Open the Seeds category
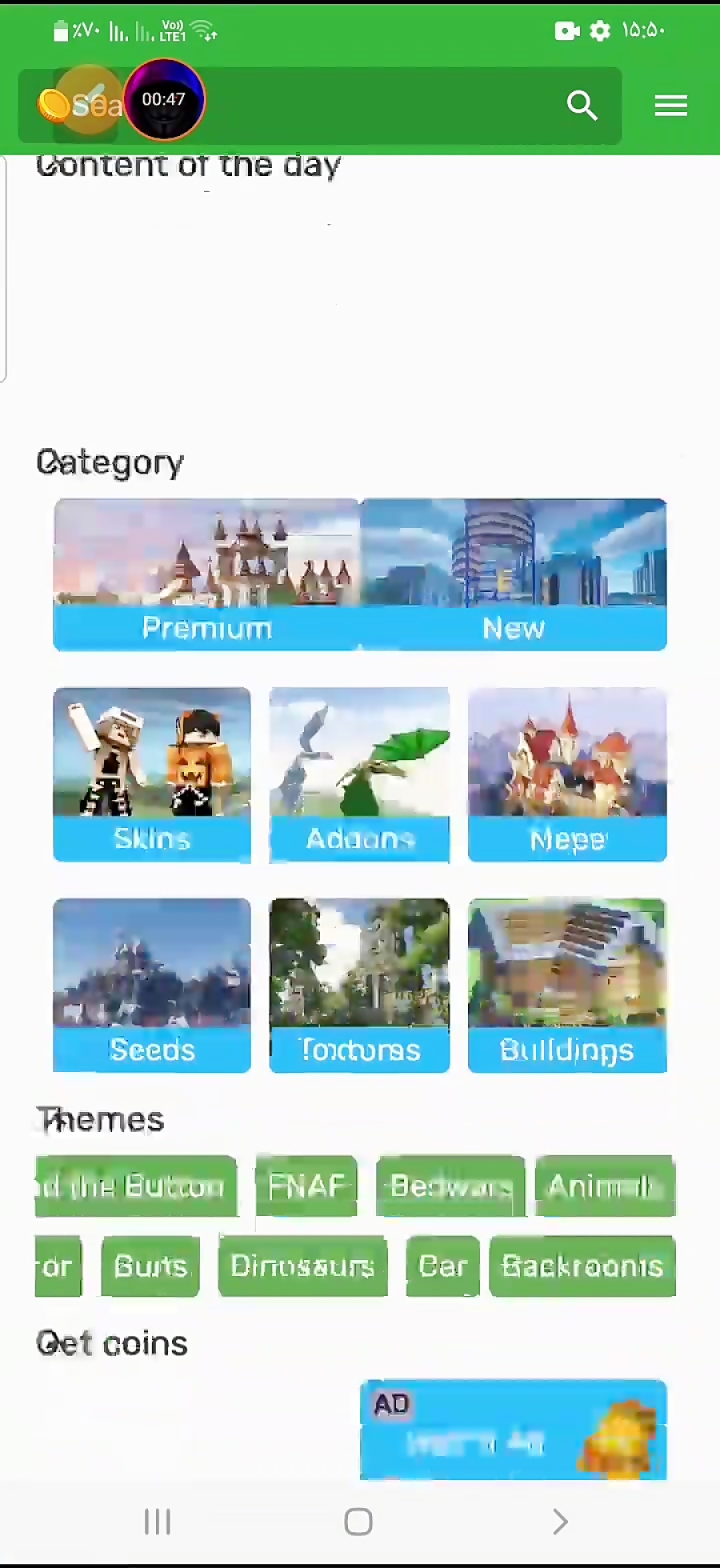The width and height of the screenshot is (720, 1568). point(152,985)
